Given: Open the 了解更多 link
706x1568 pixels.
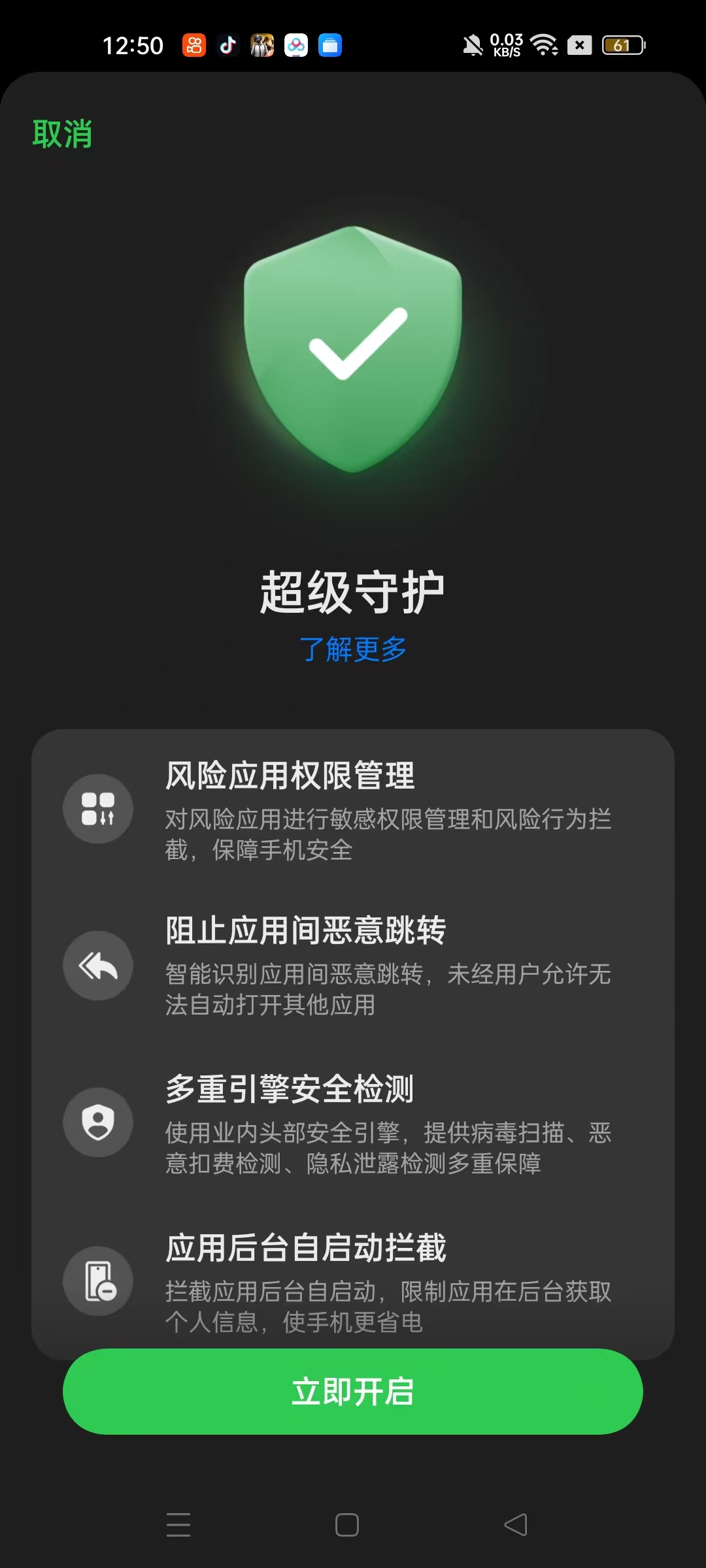Looking at the screenshot, I should point(353,649).
